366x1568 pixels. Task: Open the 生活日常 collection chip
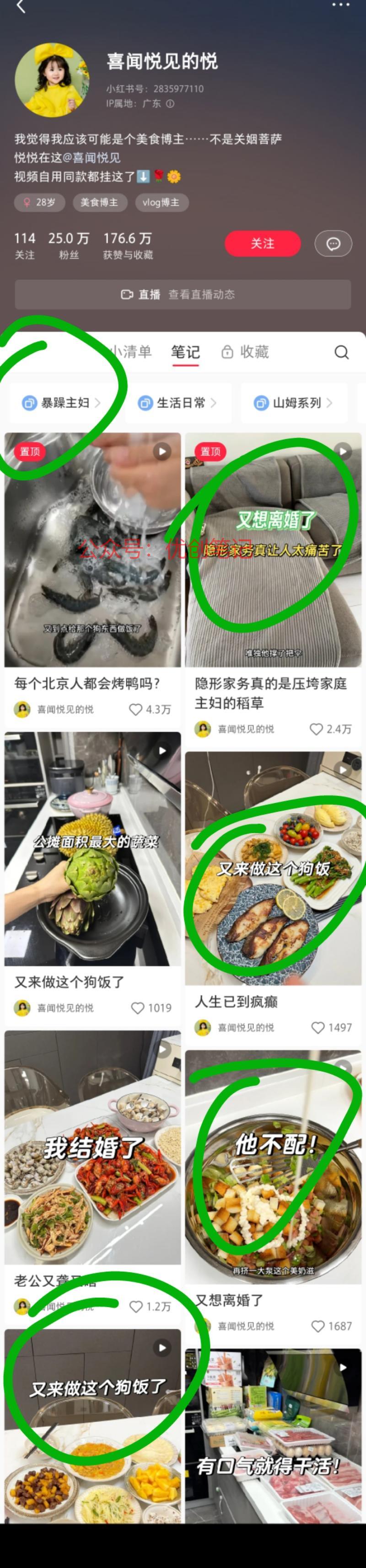[178, 403]
